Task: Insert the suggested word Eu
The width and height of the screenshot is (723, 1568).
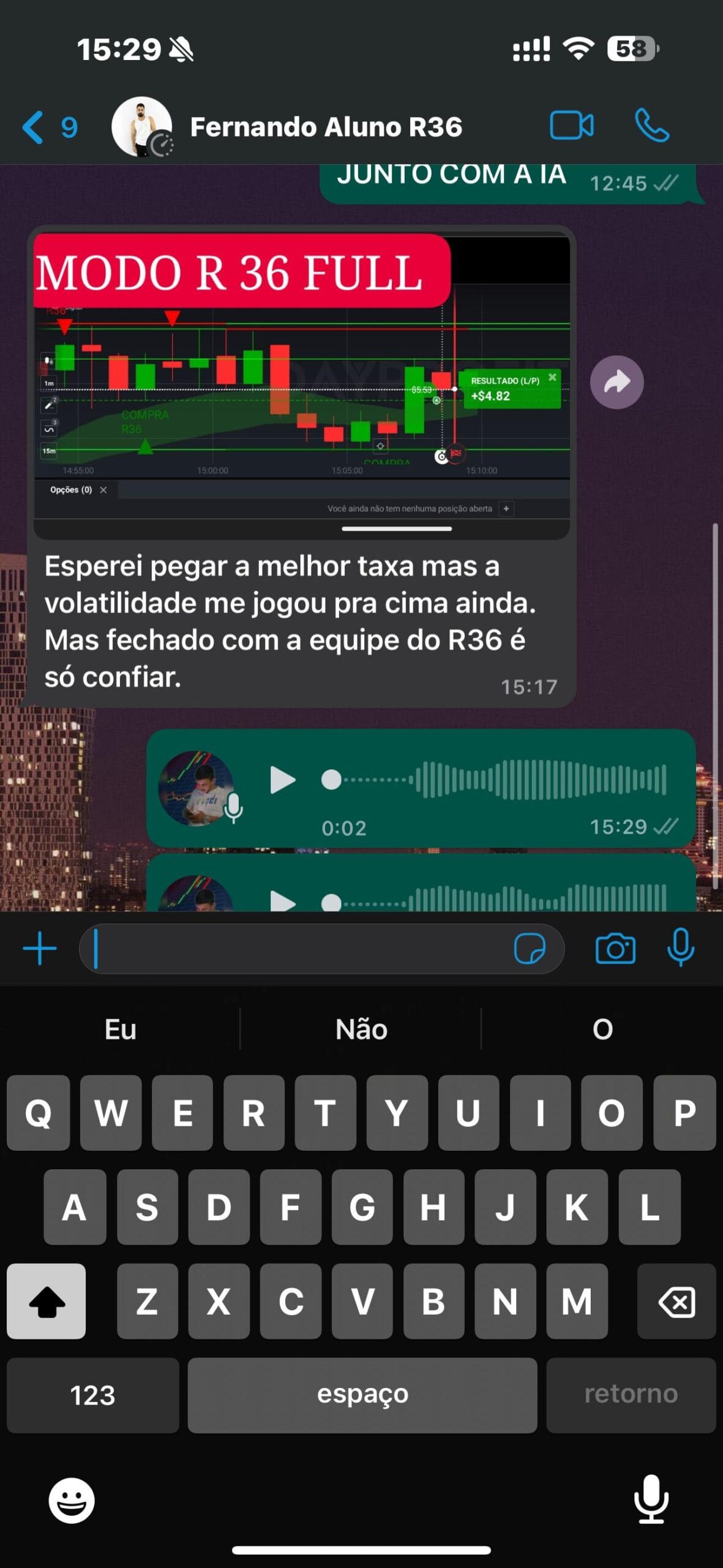Action: coord(120,1029)
